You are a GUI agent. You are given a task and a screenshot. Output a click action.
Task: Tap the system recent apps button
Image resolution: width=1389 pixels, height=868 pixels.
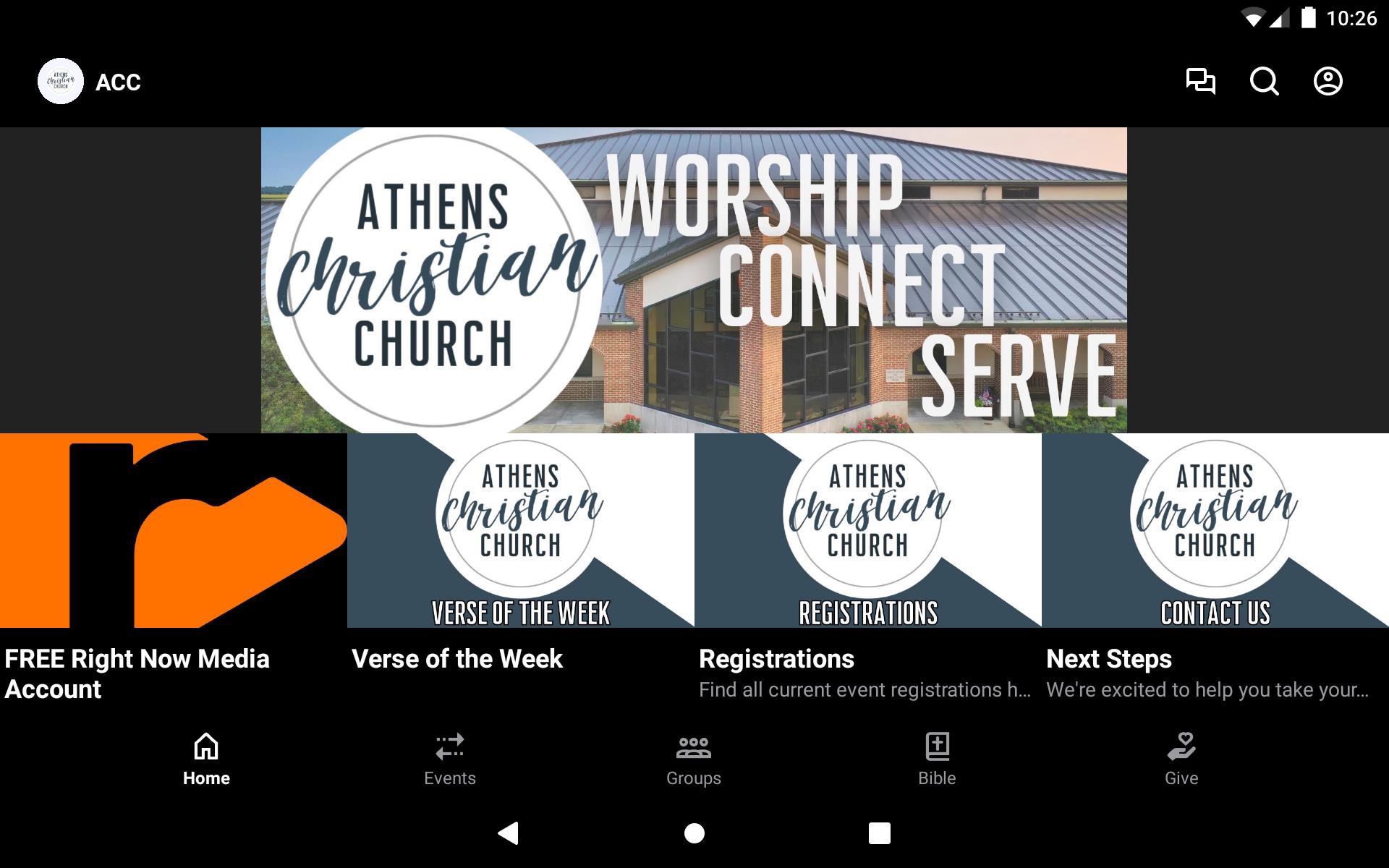[879, 833]
